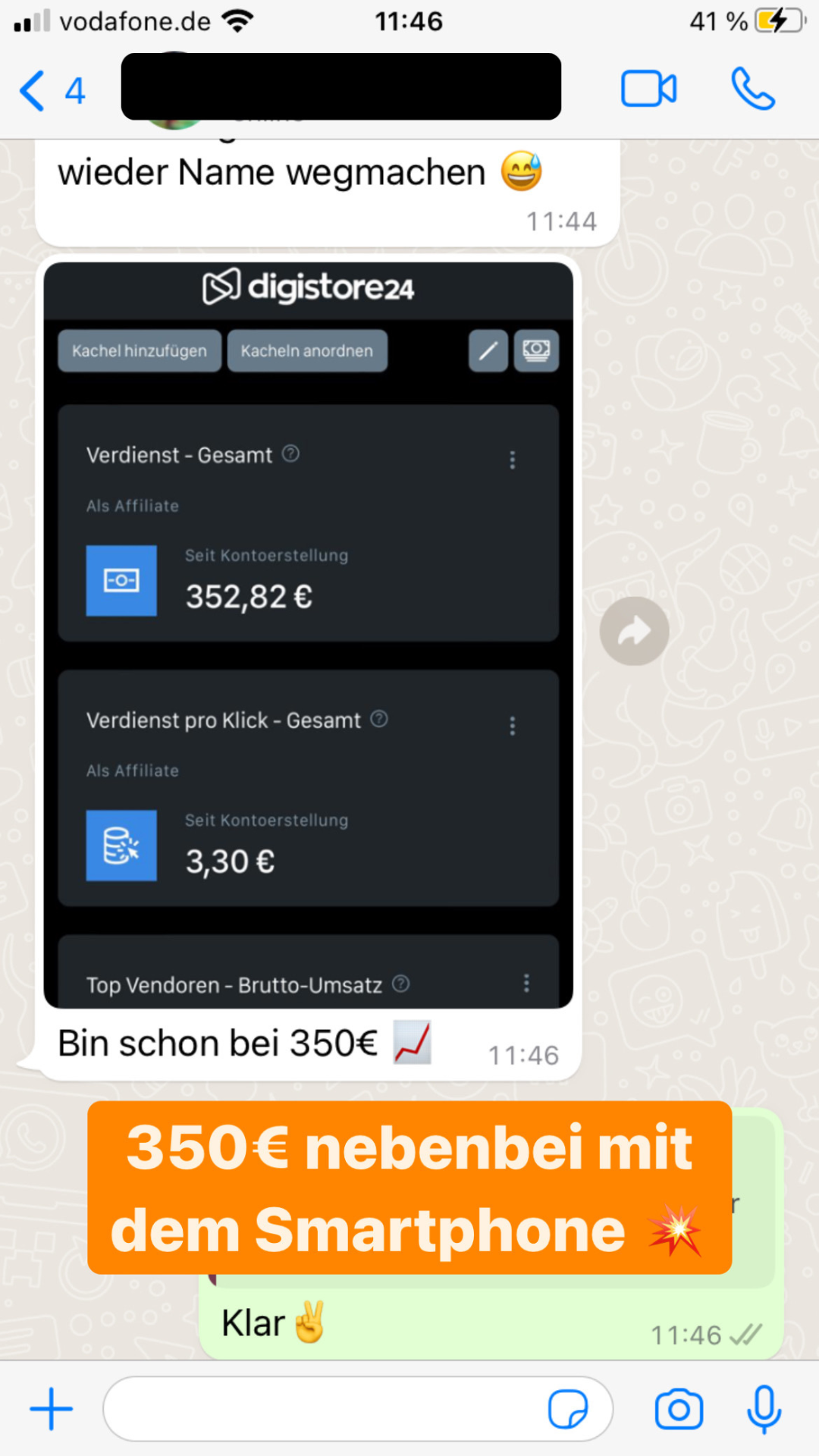Open the digistore24 image in the chat
The image size is (819, 1456).
[x=308, y=635]
